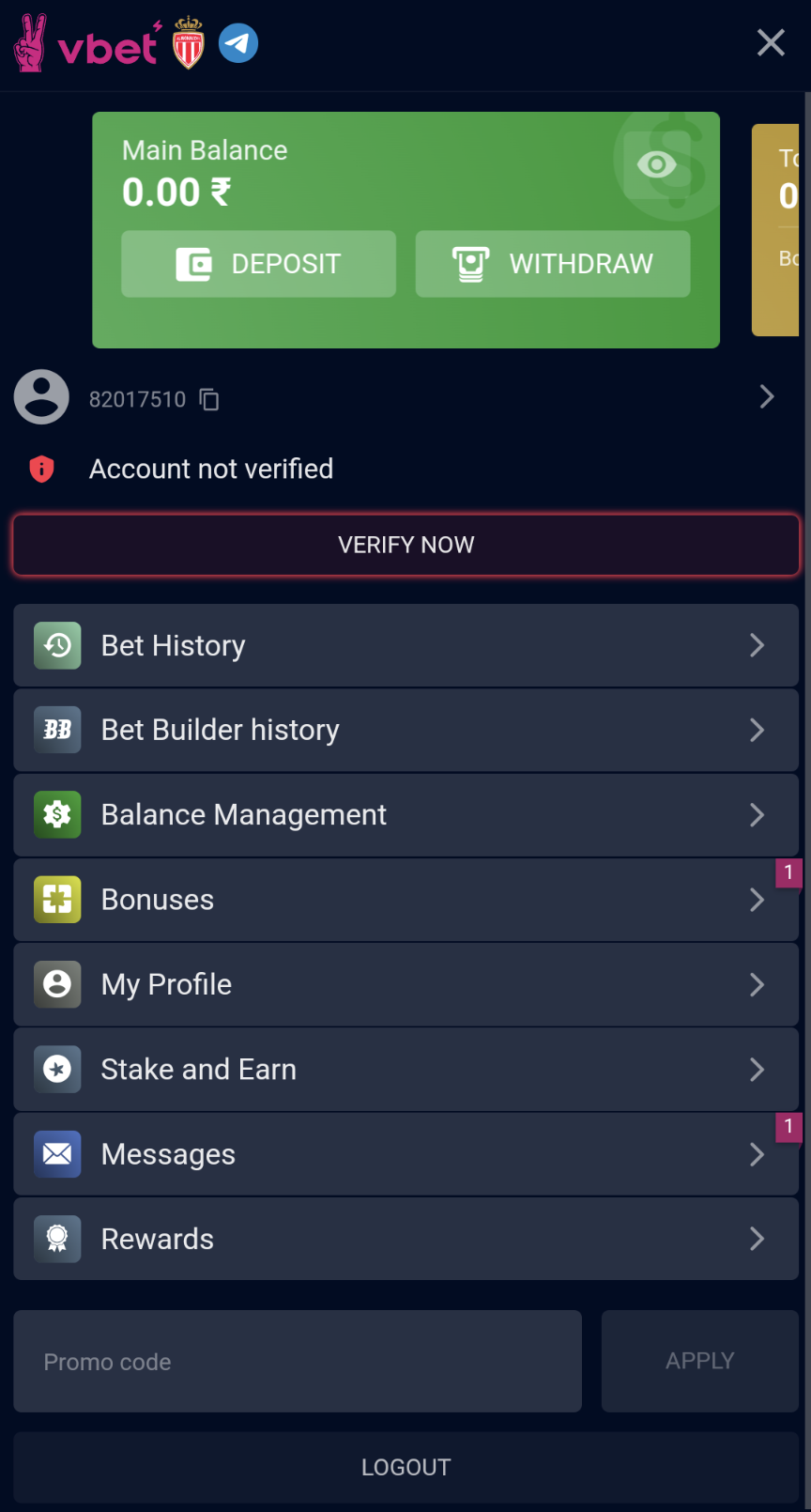811x1512 pixels.
Task: Toggle balance visibility with the eye icon
Action: [x=657, y=164]
